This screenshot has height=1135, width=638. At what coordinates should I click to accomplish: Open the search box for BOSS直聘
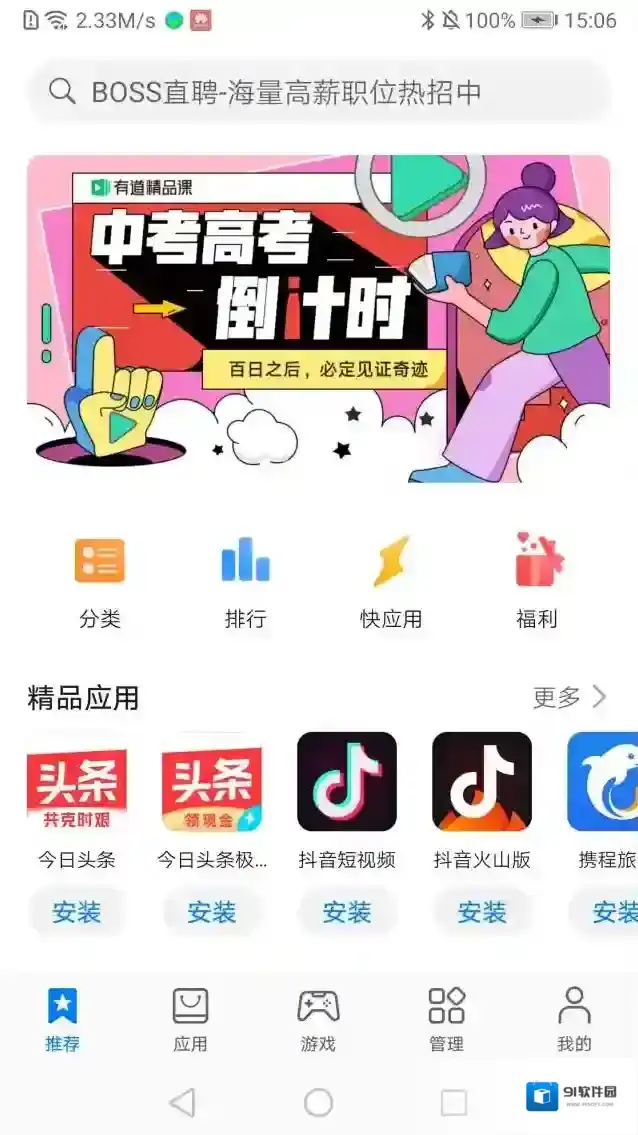(x=318, y=92)
